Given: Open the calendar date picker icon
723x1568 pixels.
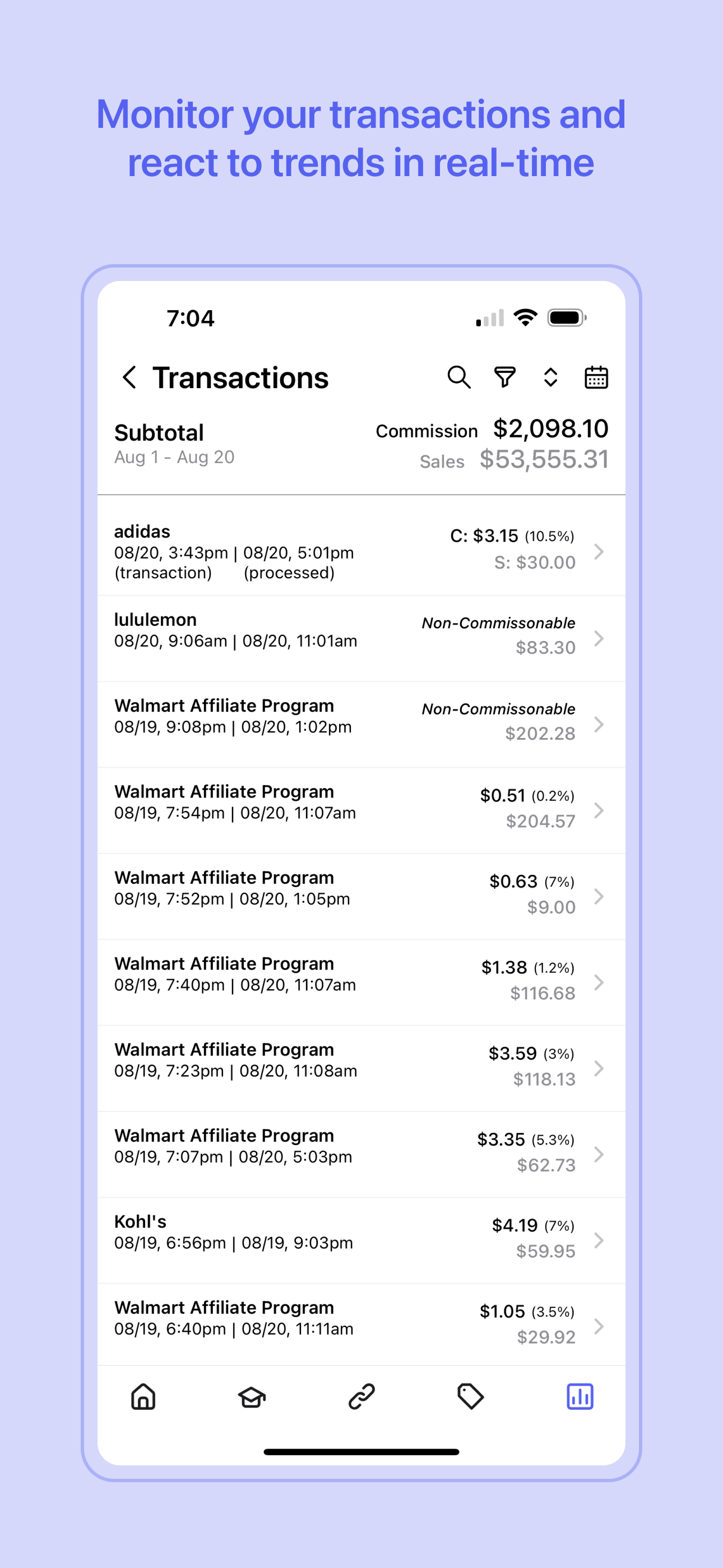Looking at the screenshot, I should pos(595,377).
